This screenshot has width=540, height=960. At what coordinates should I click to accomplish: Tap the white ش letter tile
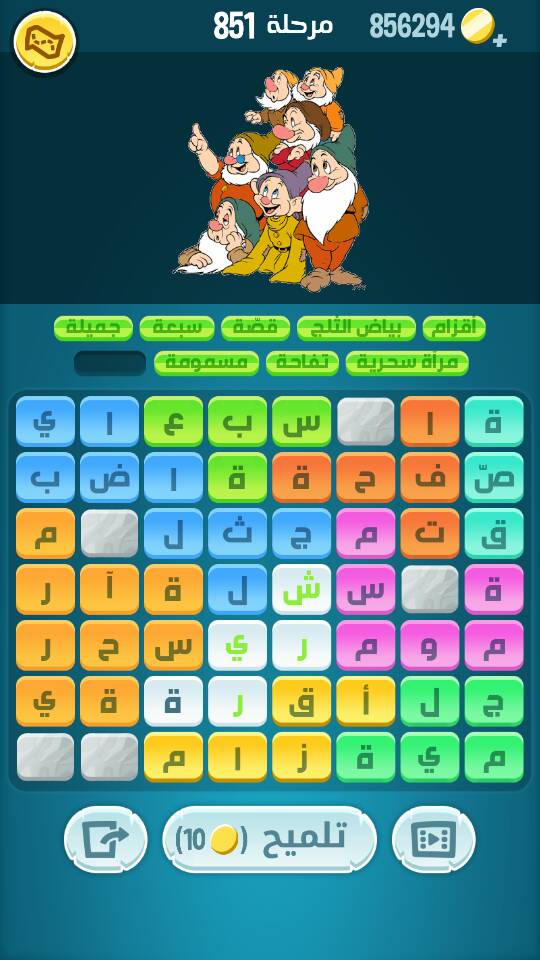click(x=301, y=590)
